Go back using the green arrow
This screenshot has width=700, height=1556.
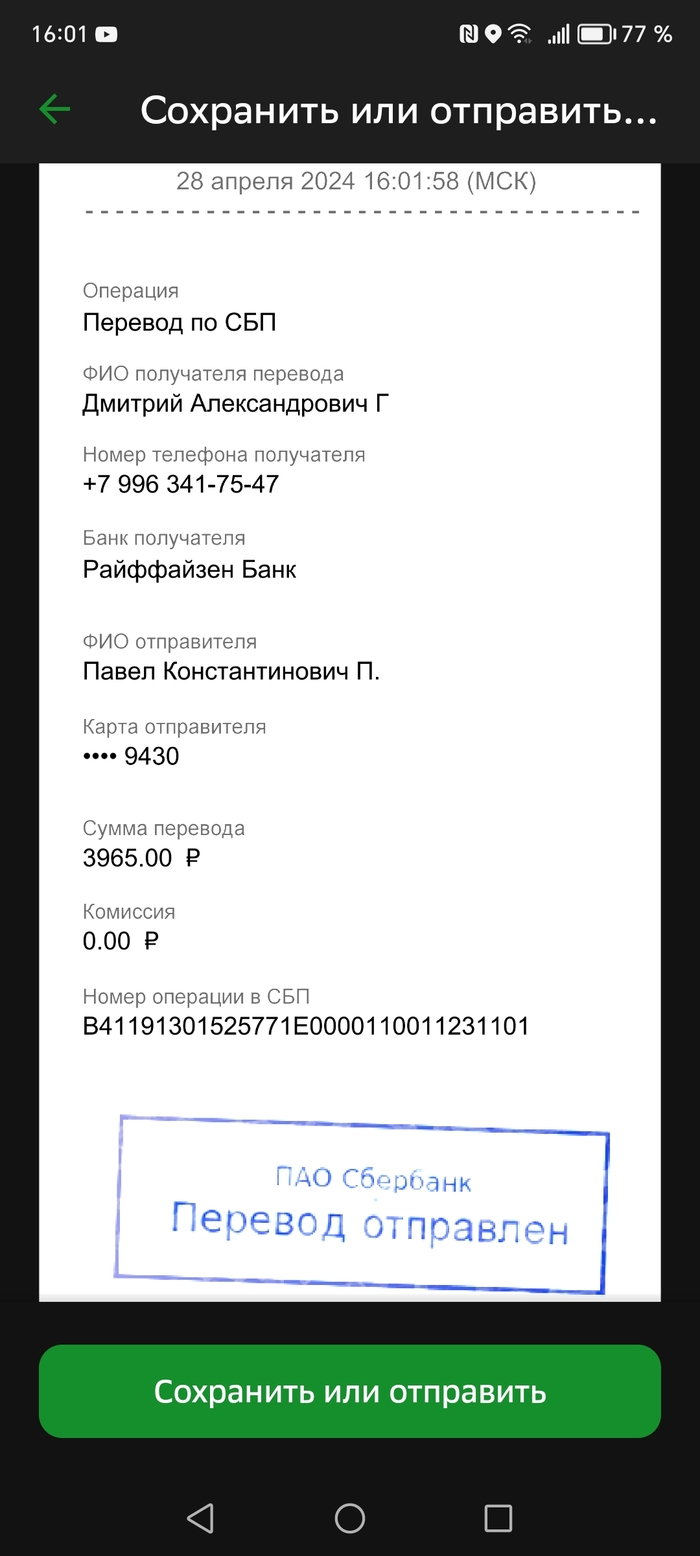(54, 109)
